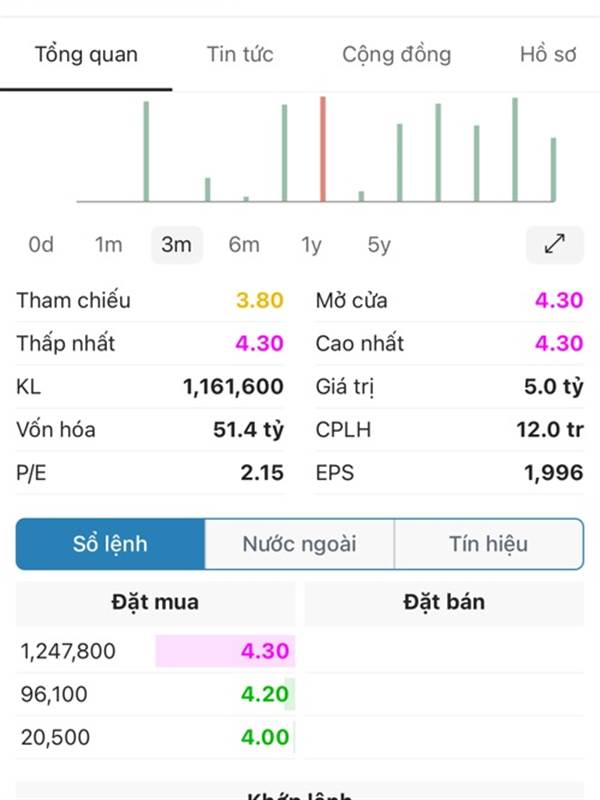Viewport: 600px width, 800px height.
Task: Open the Hồ sơ tab
Action: [548, 54]
